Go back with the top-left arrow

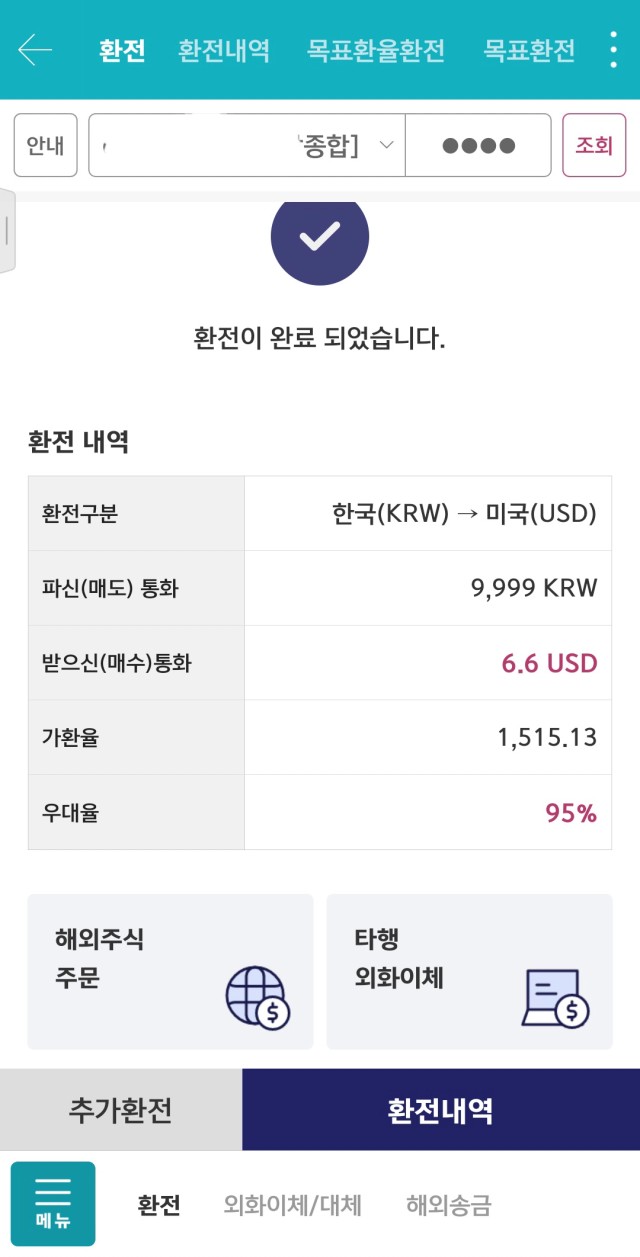(35, 49)
